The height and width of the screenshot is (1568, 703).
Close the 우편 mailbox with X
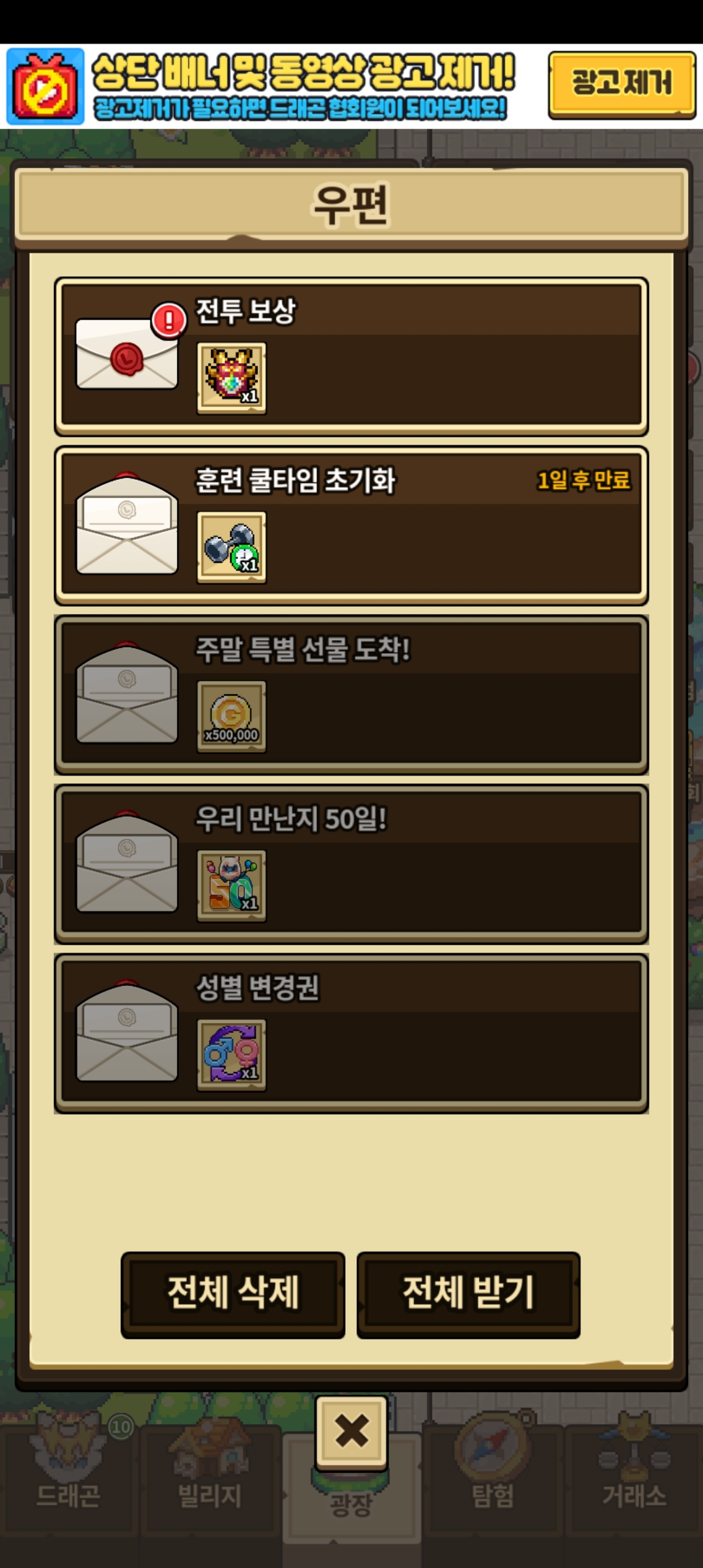pos(351,1431)
